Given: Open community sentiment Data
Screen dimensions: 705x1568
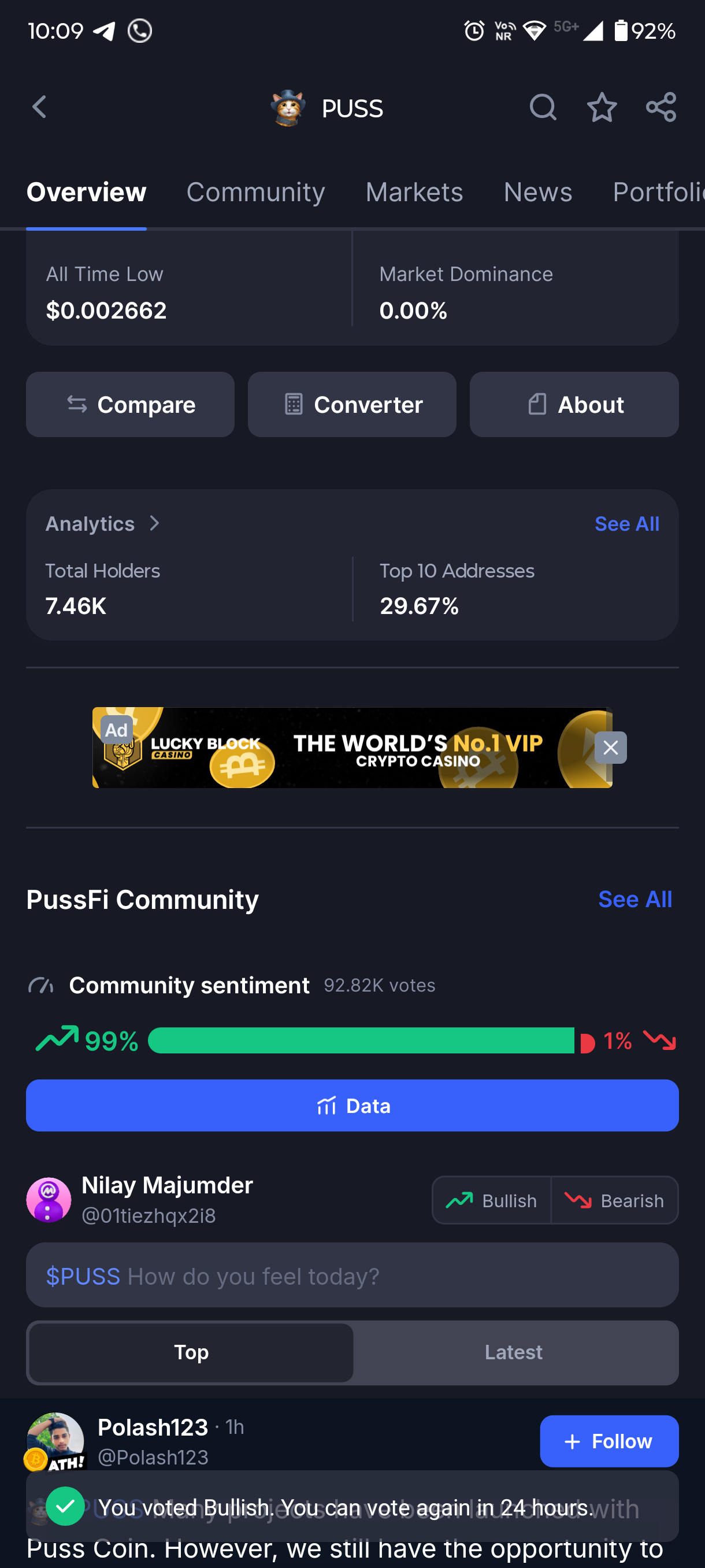Looking at the screenshot, I should [352, 1105].
